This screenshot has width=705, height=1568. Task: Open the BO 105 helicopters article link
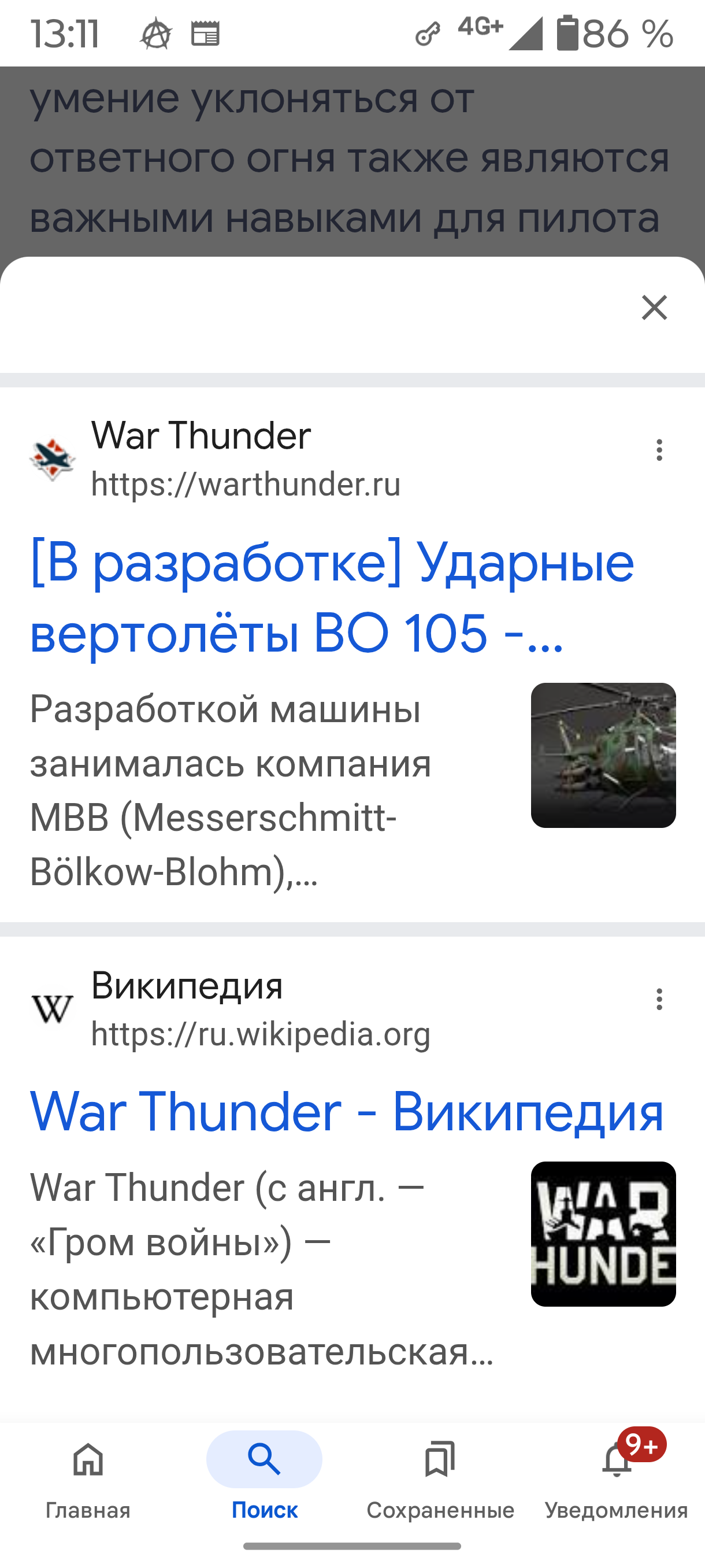pos(332,598)
